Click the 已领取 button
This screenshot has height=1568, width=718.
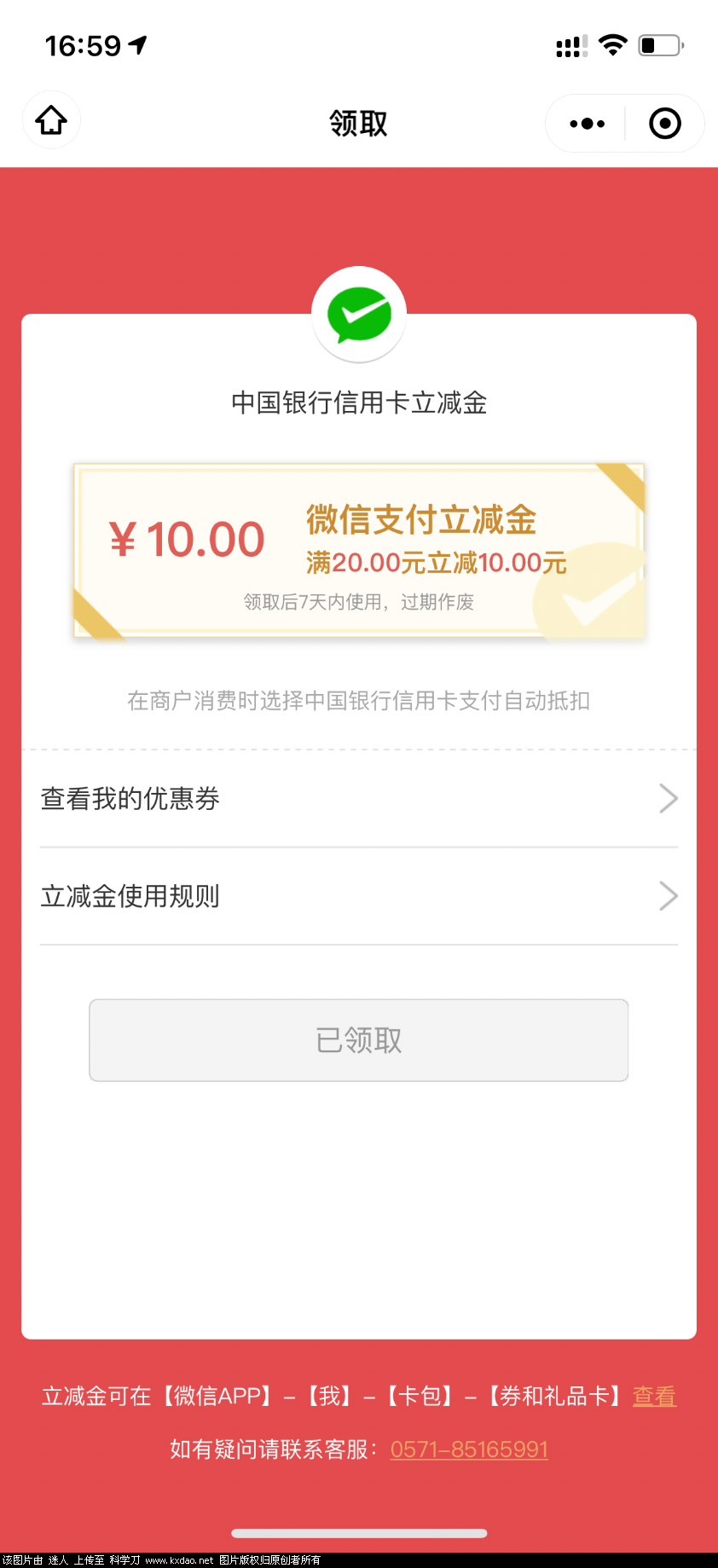coord(359,1040)
